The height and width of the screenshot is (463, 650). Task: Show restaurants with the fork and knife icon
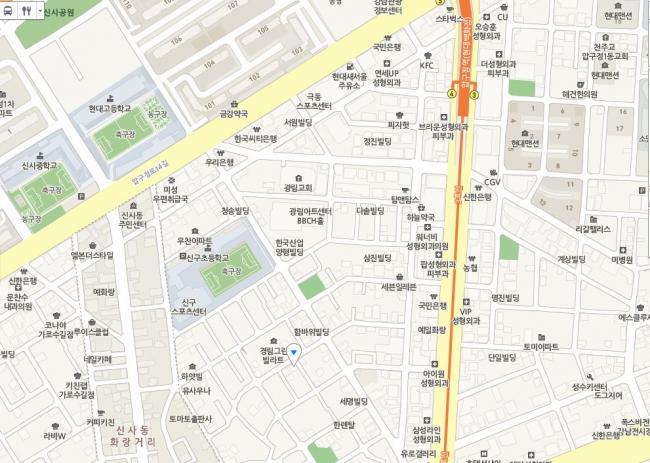pyautogui.click(x=27, y=12)
